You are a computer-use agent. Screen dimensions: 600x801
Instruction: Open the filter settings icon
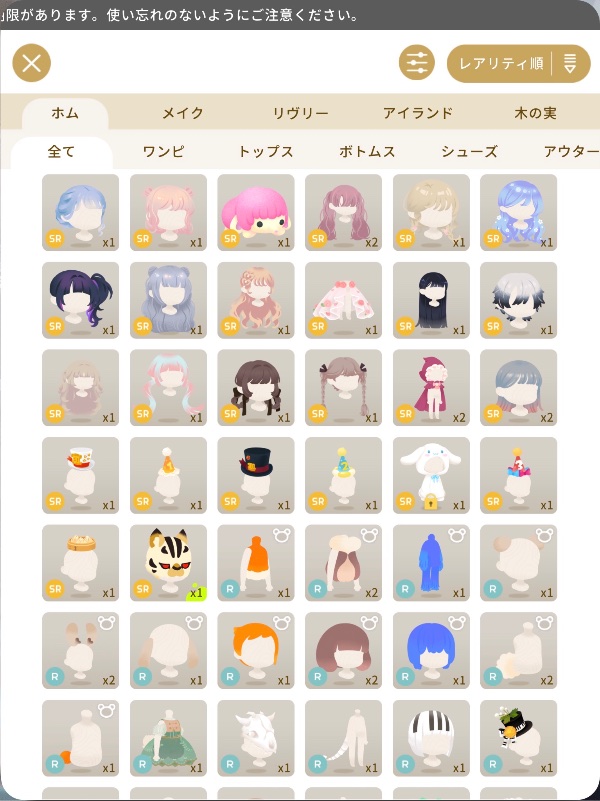coord(417,64)
